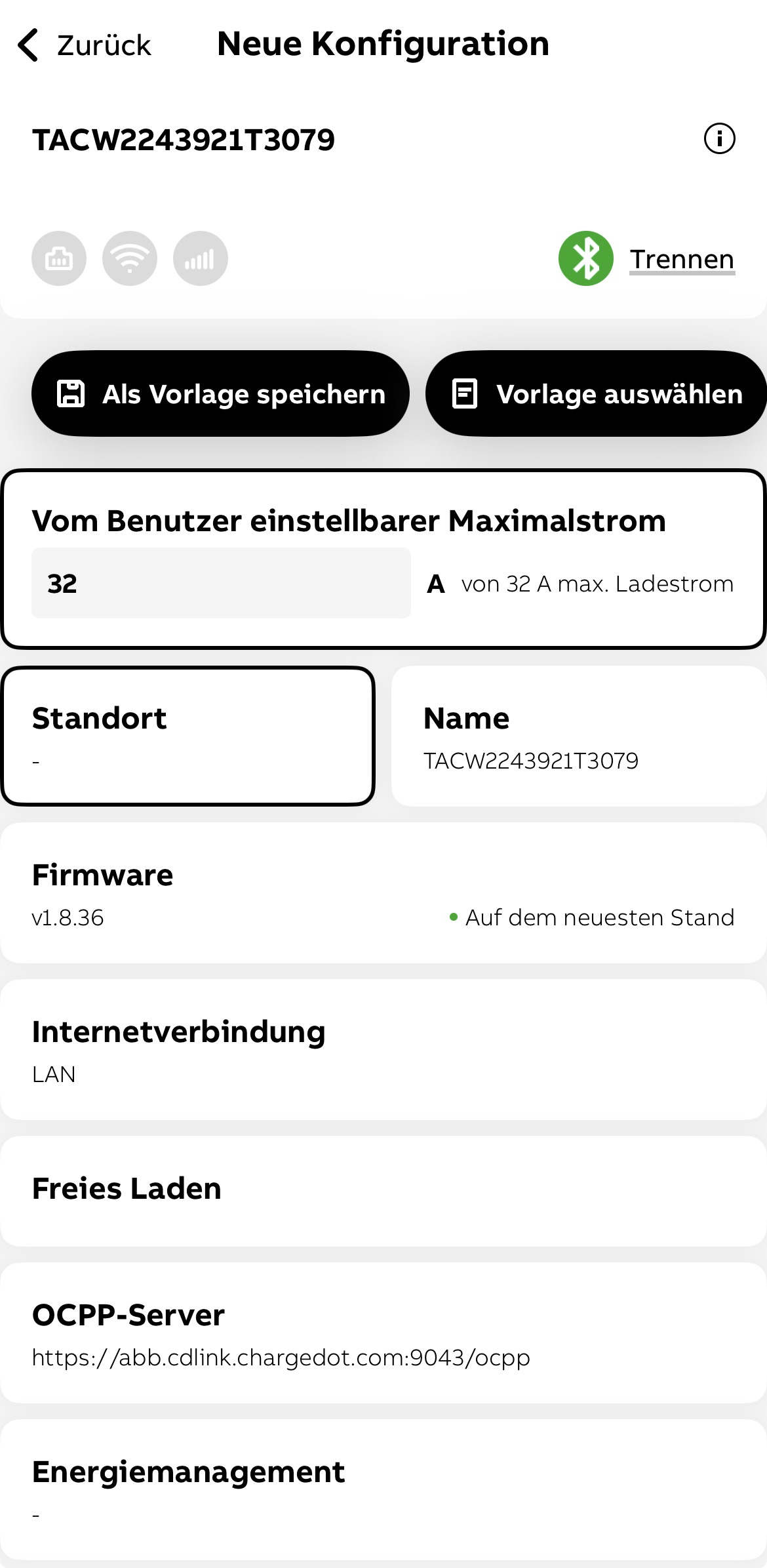Open the charger info icon

[x=719, y=139]
